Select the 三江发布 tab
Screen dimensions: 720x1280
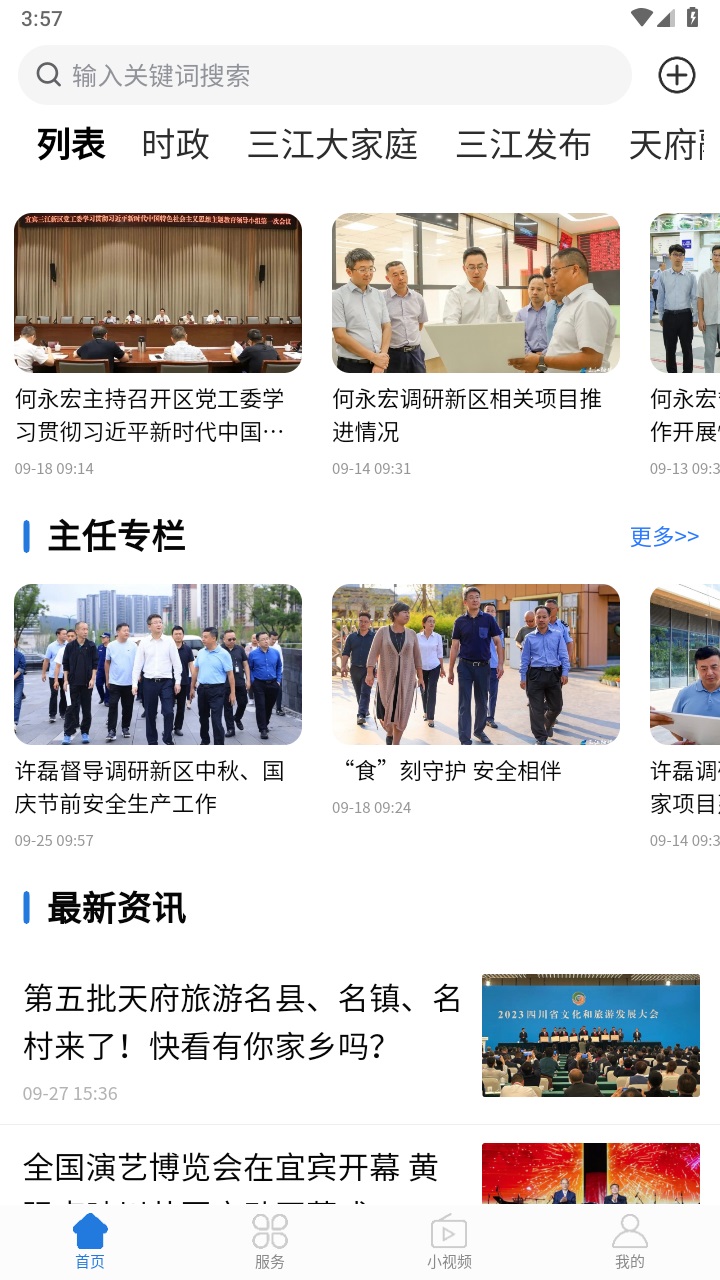(x=522, y=143)
